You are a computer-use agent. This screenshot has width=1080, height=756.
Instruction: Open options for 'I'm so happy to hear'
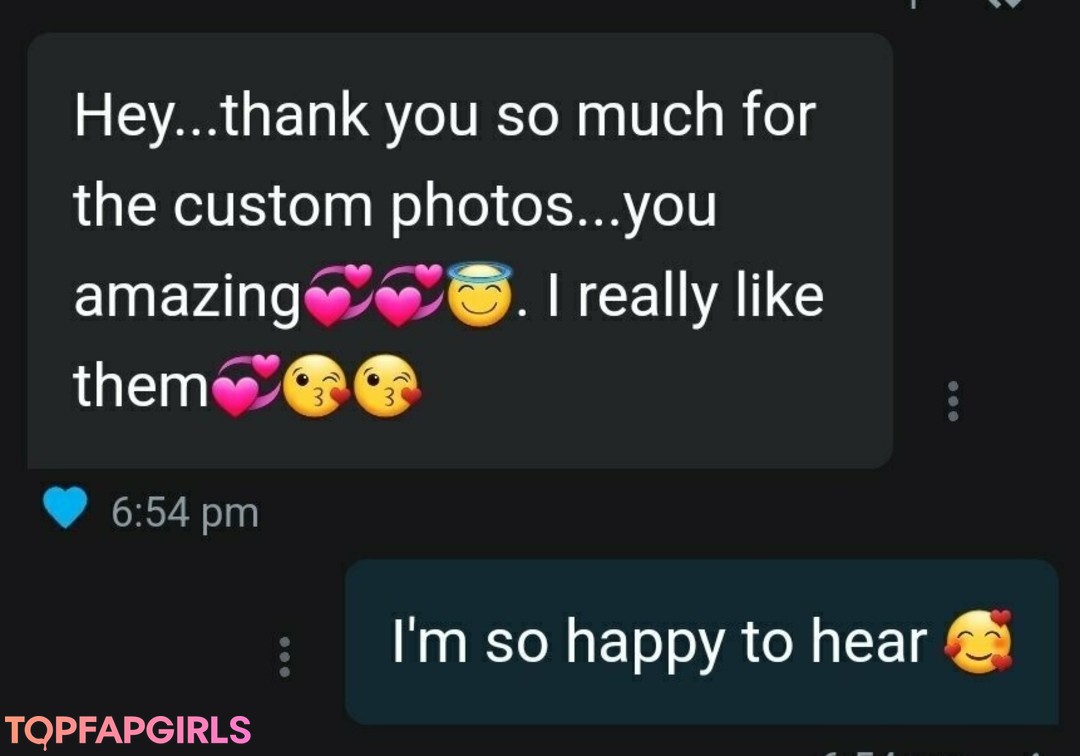(285, 656)
